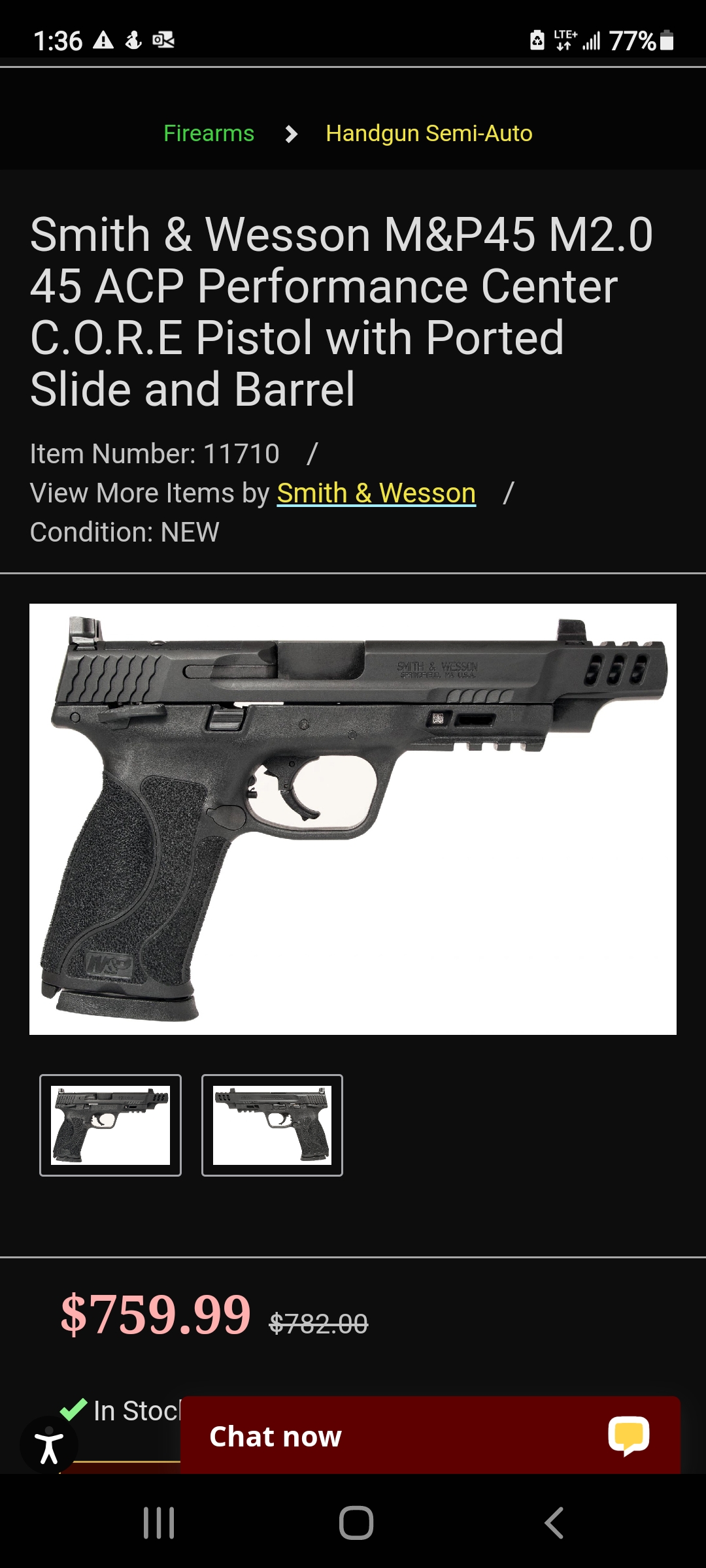View more items by Smith & Wesson
The image size is (706, 1568).
pos(376,493)
